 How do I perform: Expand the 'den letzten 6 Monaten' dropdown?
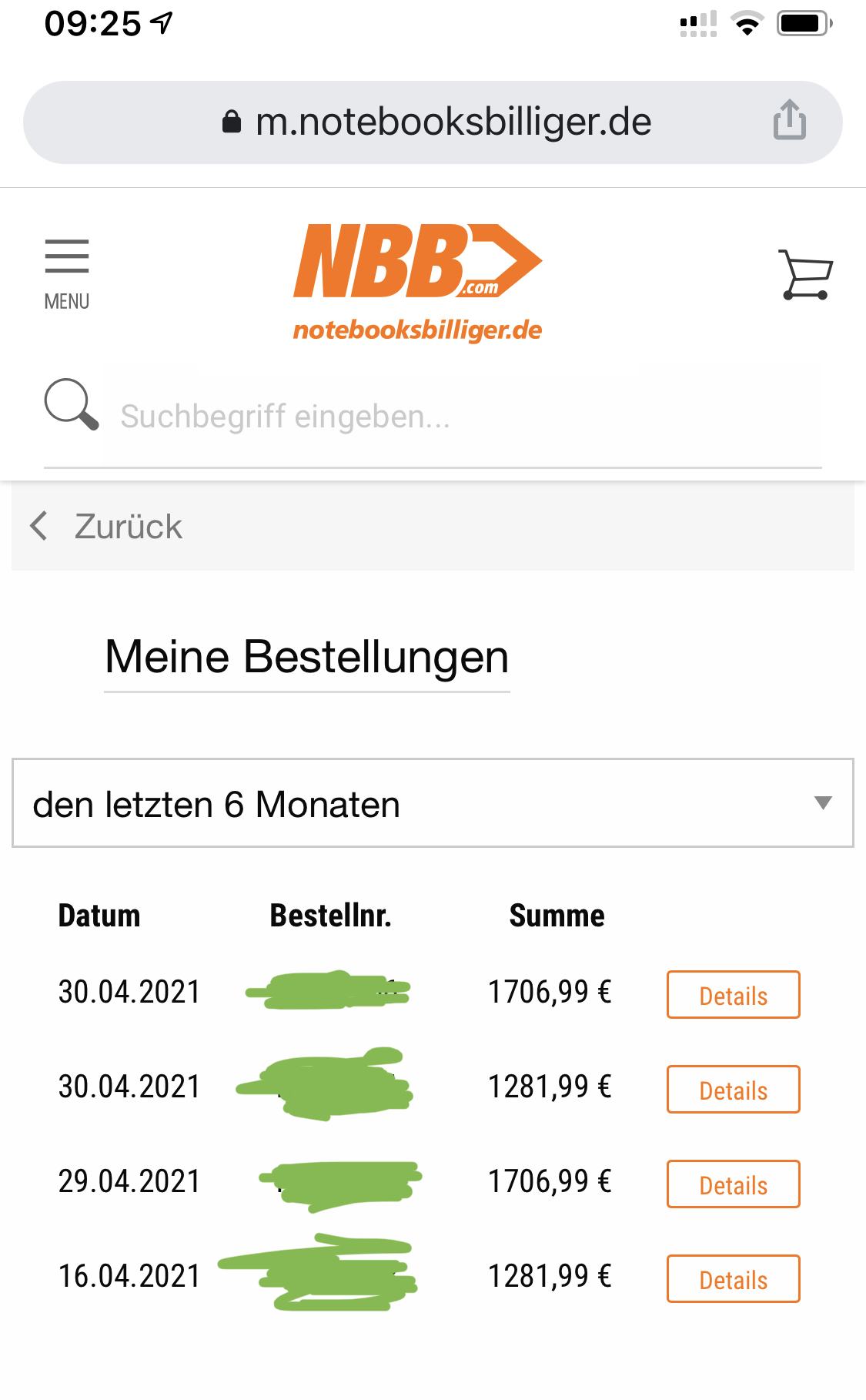point(433,803)
